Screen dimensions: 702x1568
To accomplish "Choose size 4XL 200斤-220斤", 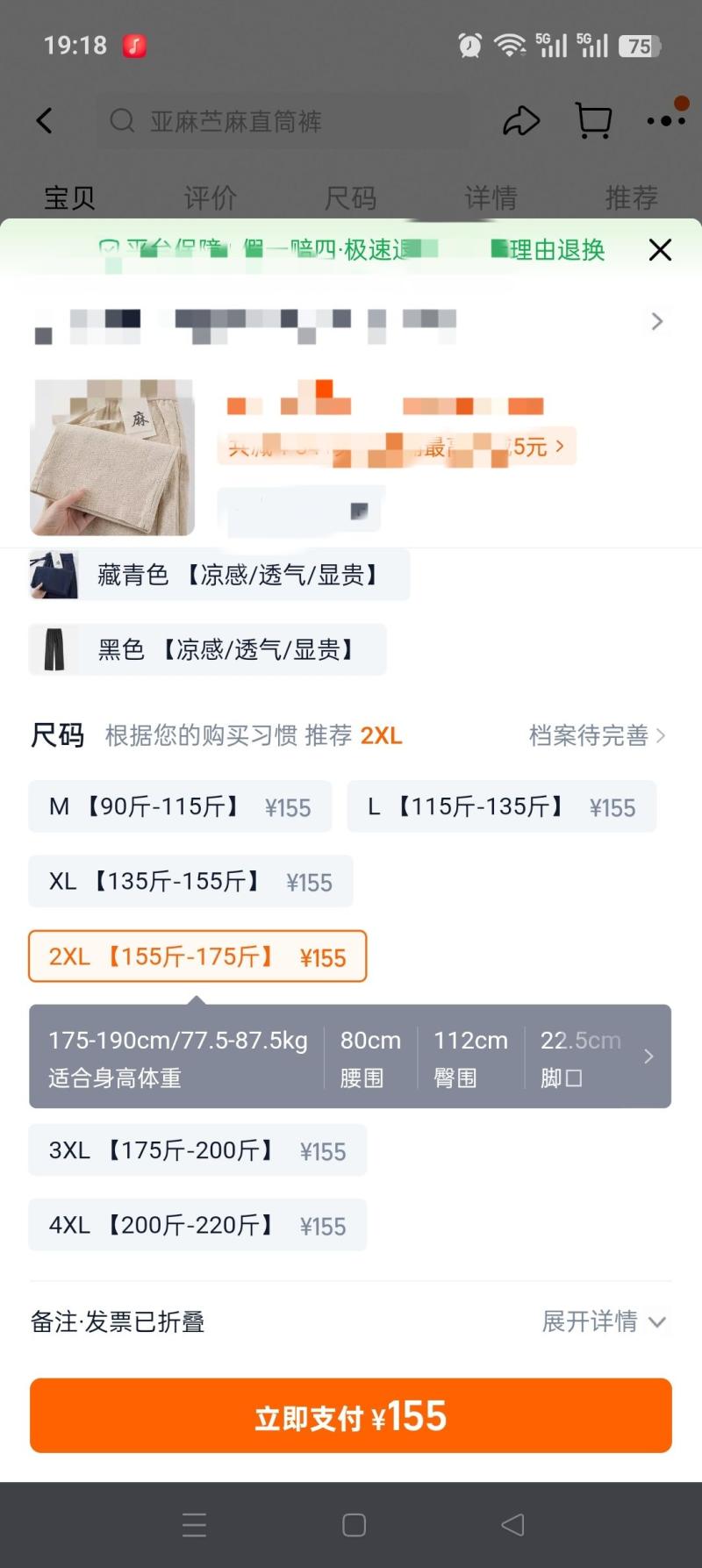I will point(197,1226).
